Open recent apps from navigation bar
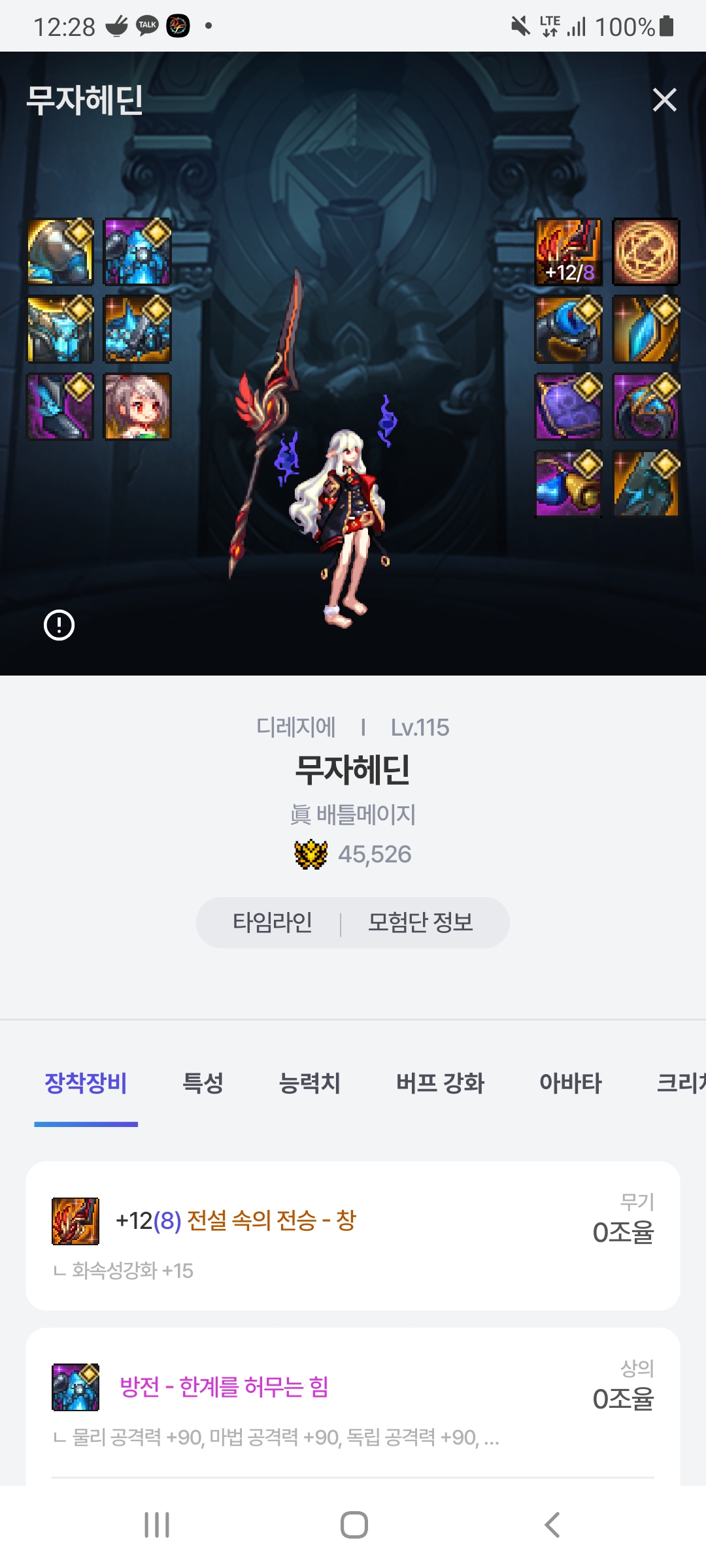Screen dimensions: 706x1568 157,1525
